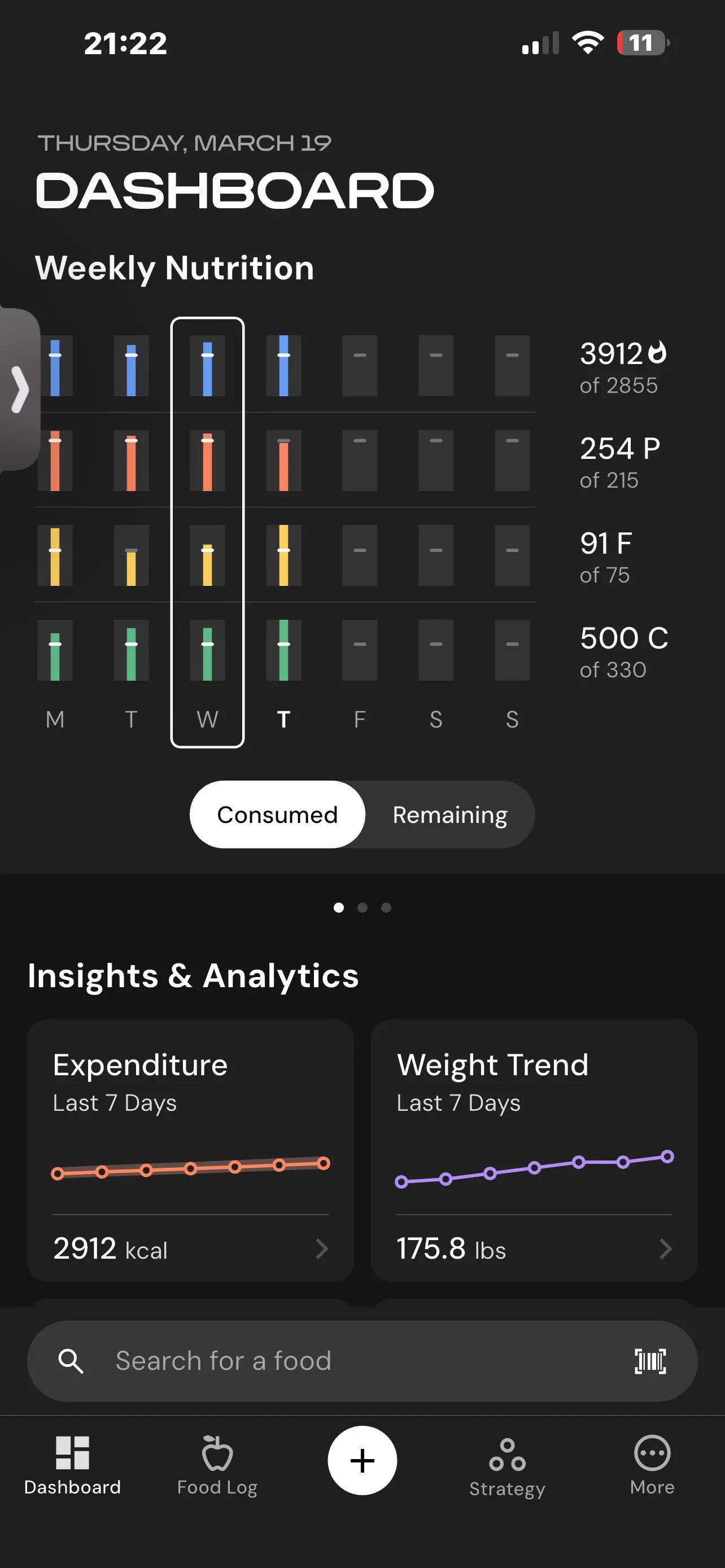Open the More tab
Image resolution: width=725 pixels, height=1568 pixels.
point(652,1465)
